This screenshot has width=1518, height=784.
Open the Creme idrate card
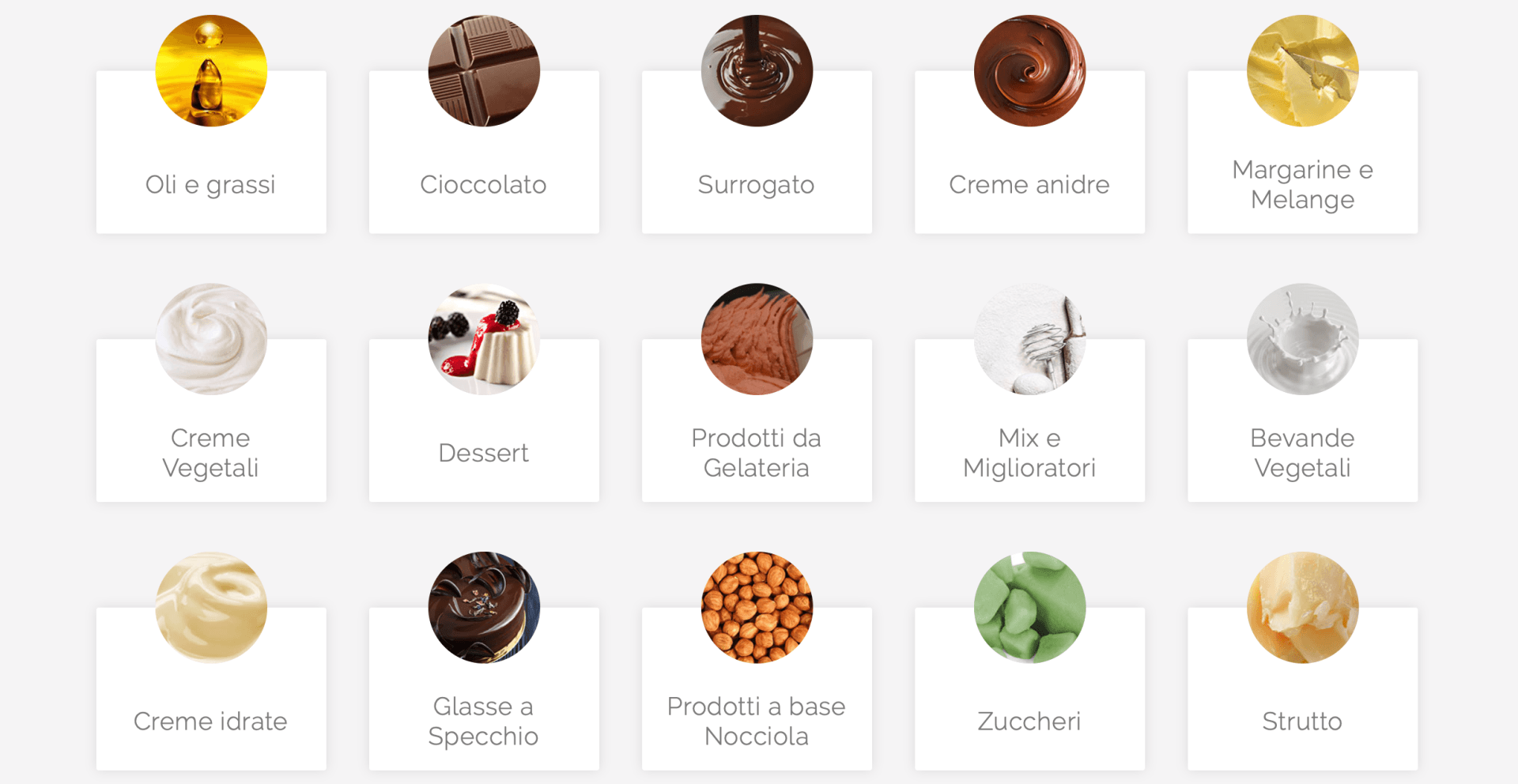point(210,720)
